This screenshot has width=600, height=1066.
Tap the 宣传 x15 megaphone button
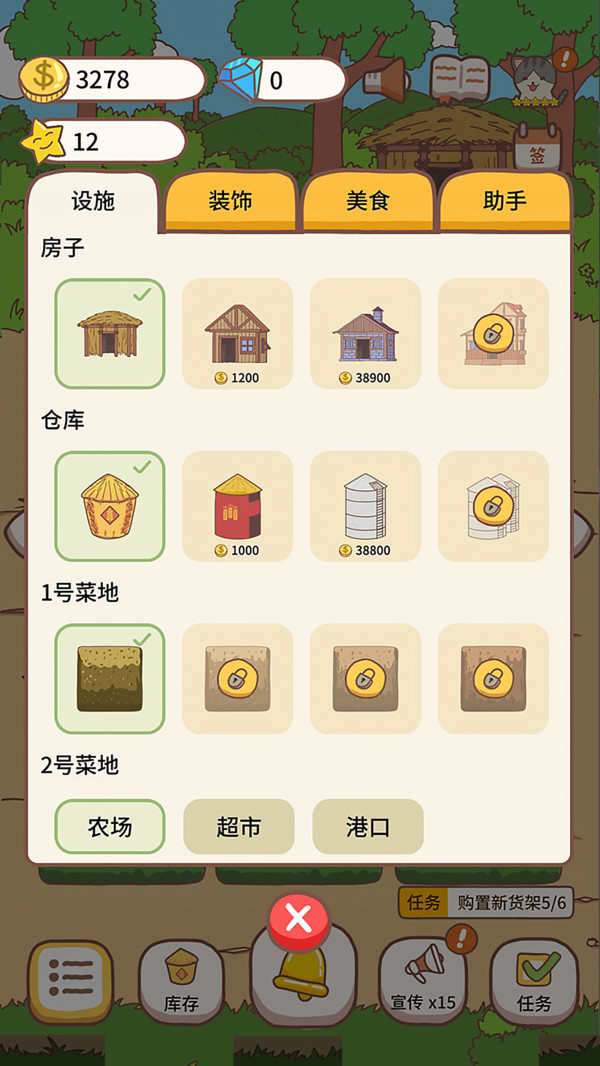423,981
